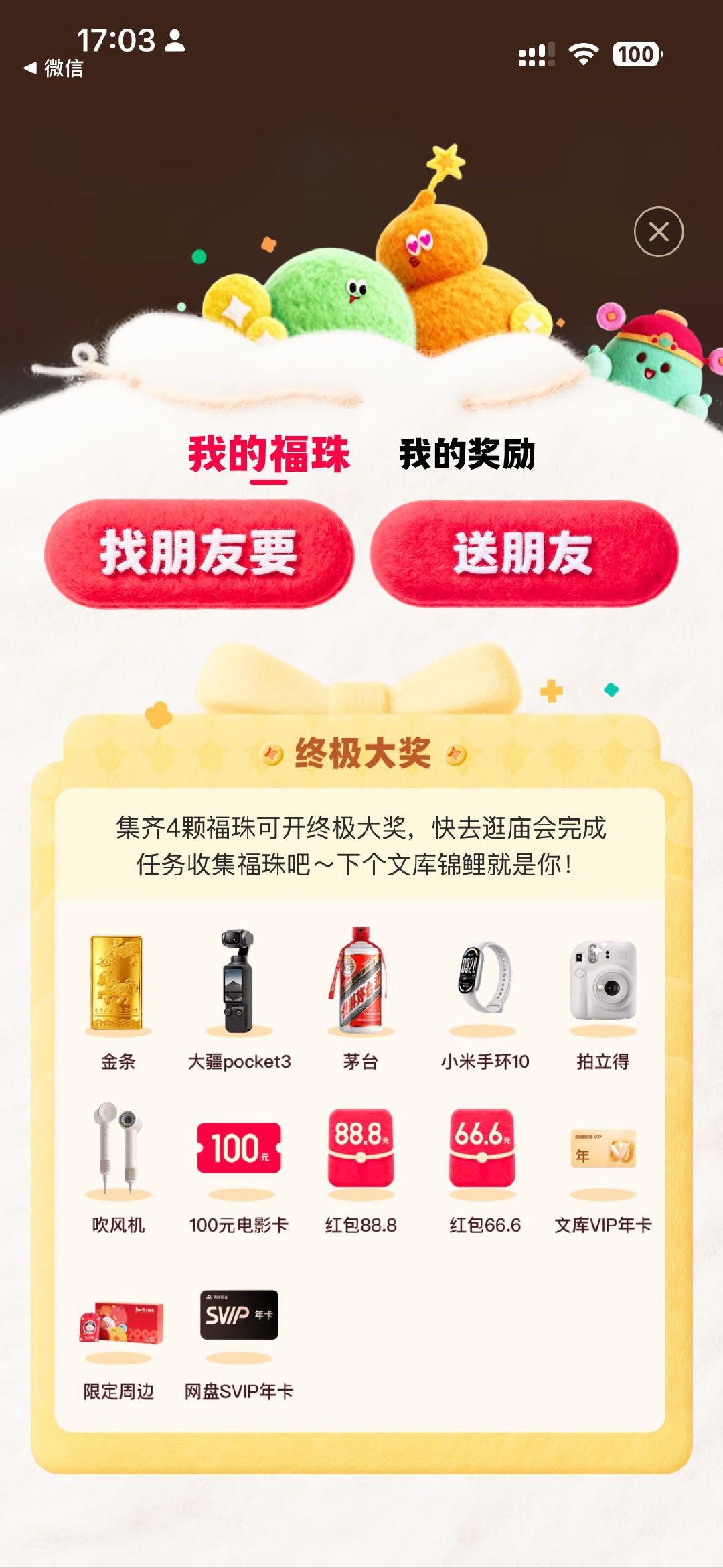Return to 微信 via the status bar back link
The height and width of the screenshot is (1568, 723).
click(54, 68)
